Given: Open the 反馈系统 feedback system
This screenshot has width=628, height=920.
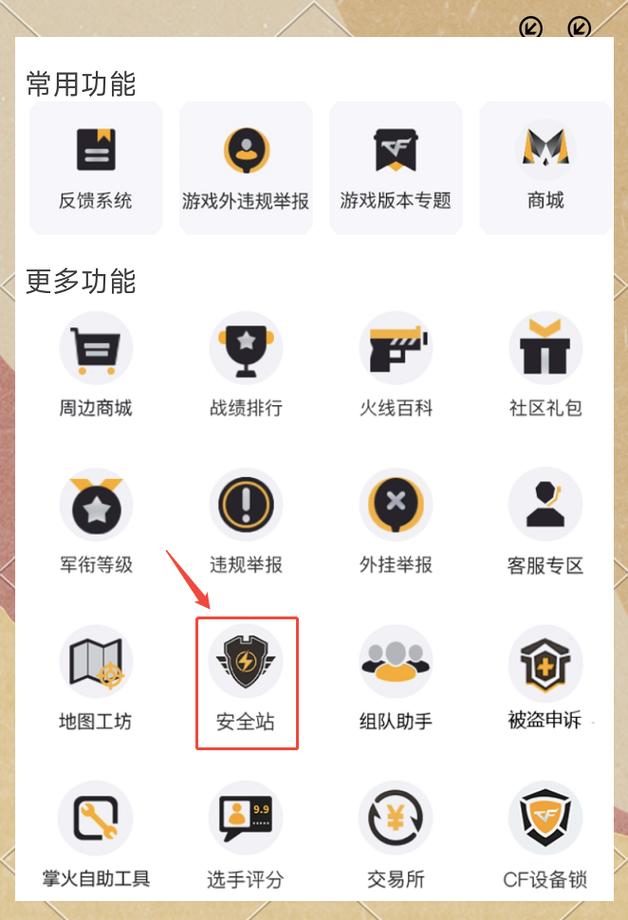Looking at the screenshot, I should [96, 167].
